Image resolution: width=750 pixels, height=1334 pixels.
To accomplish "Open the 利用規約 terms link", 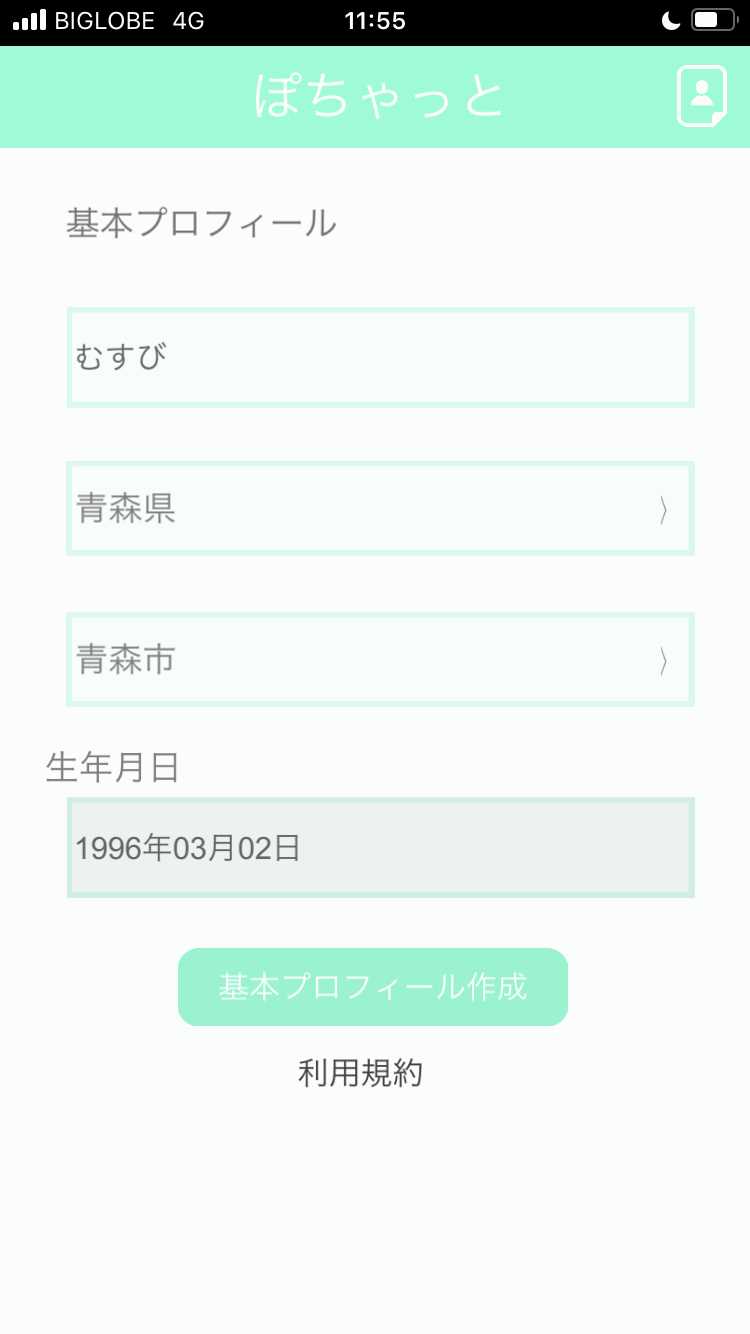I will [x=360, y=1072].
